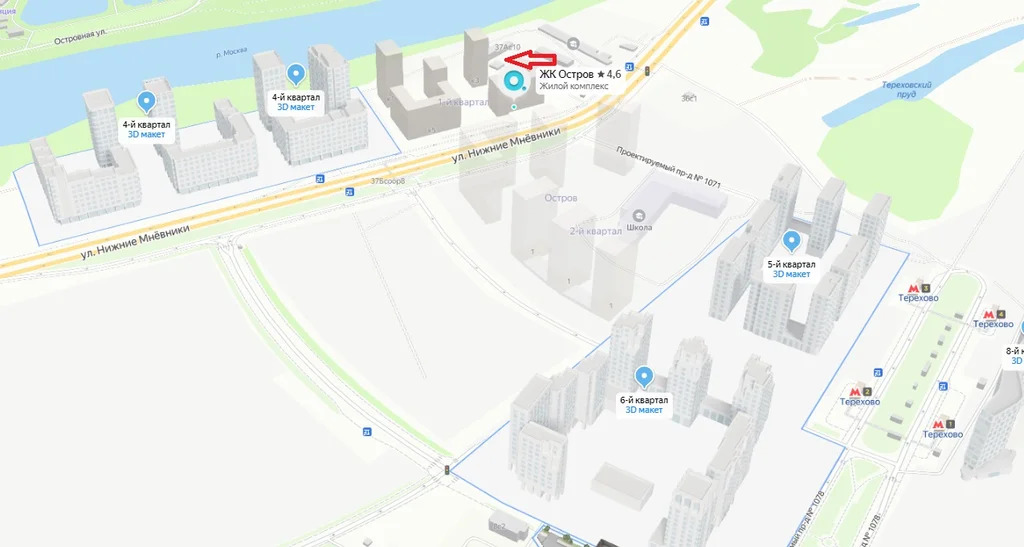Open 3D макет link under 5-й квартал
Image resolution: width=1024 pixels, height=547 pixels.
coord(791,274)
